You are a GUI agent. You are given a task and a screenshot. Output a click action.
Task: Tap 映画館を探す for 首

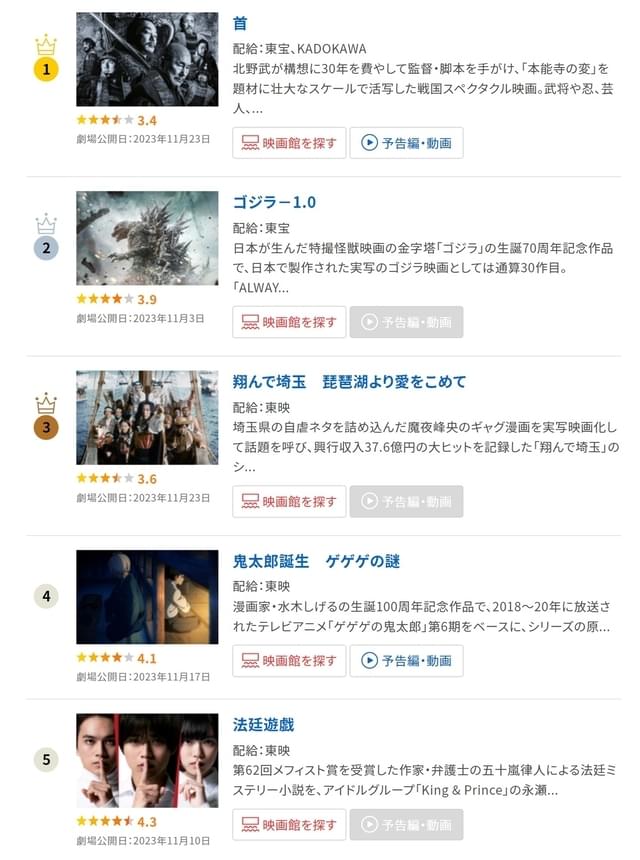tap(289, 143)
